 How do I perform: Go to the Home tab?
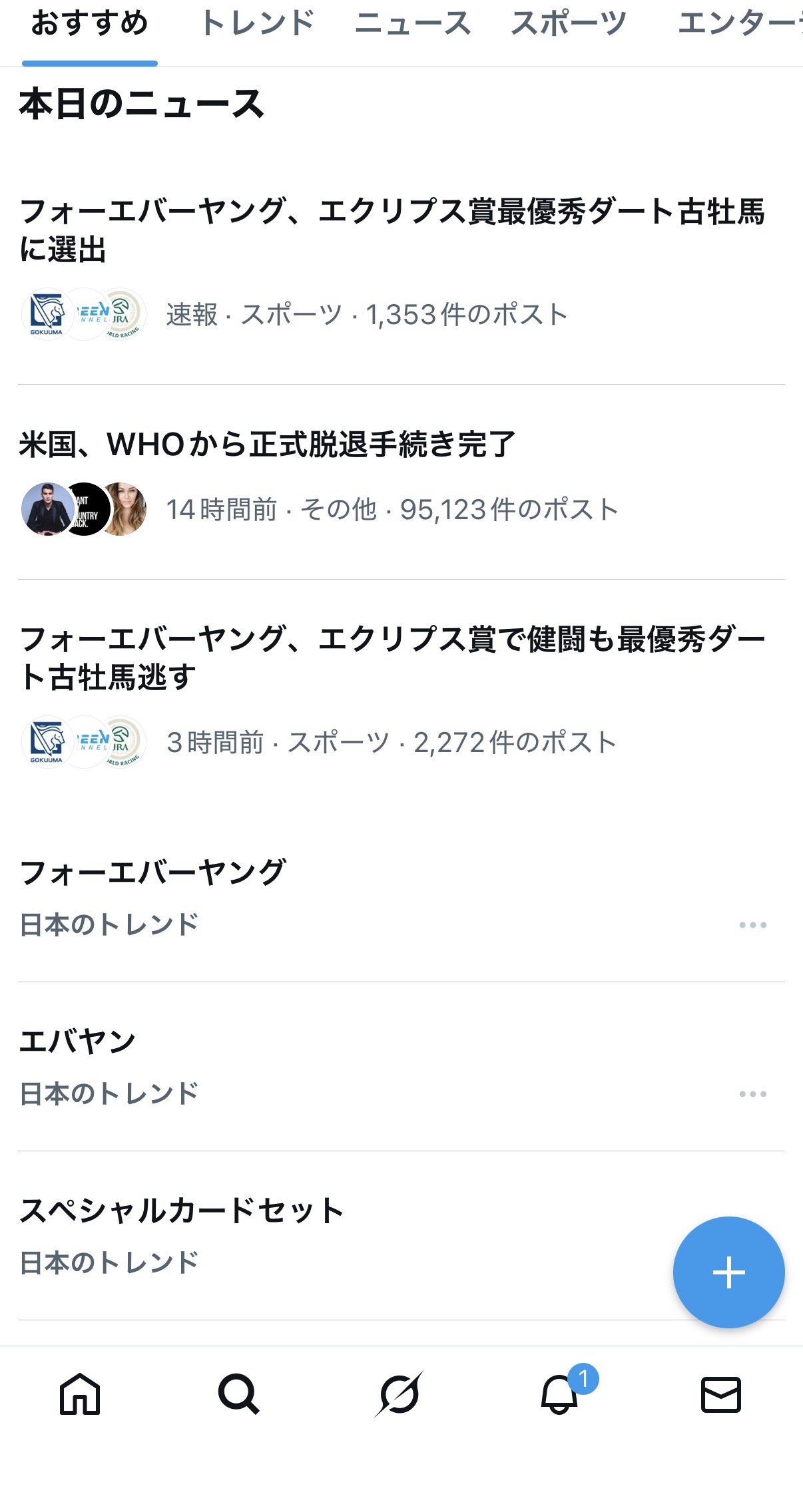click(80, 1394)
